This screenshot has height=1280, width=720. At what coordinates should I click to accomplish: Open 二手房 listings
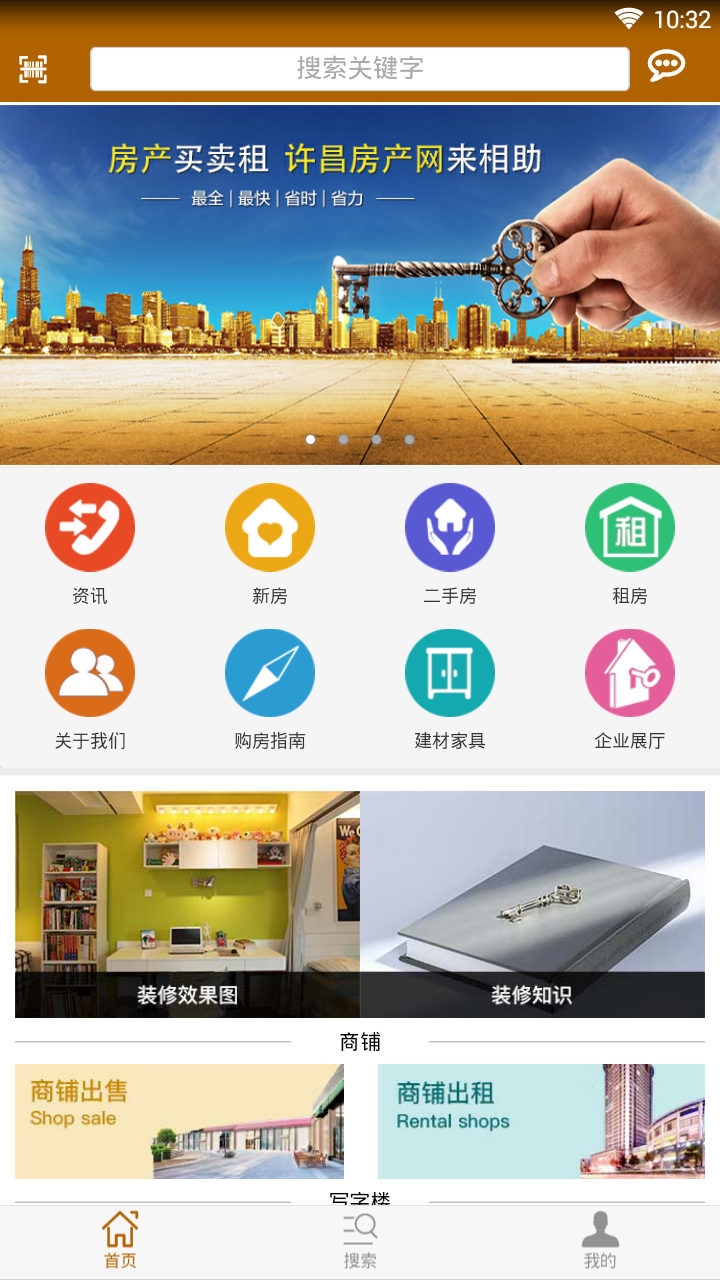pyautogui.click(x=450, y=545)
